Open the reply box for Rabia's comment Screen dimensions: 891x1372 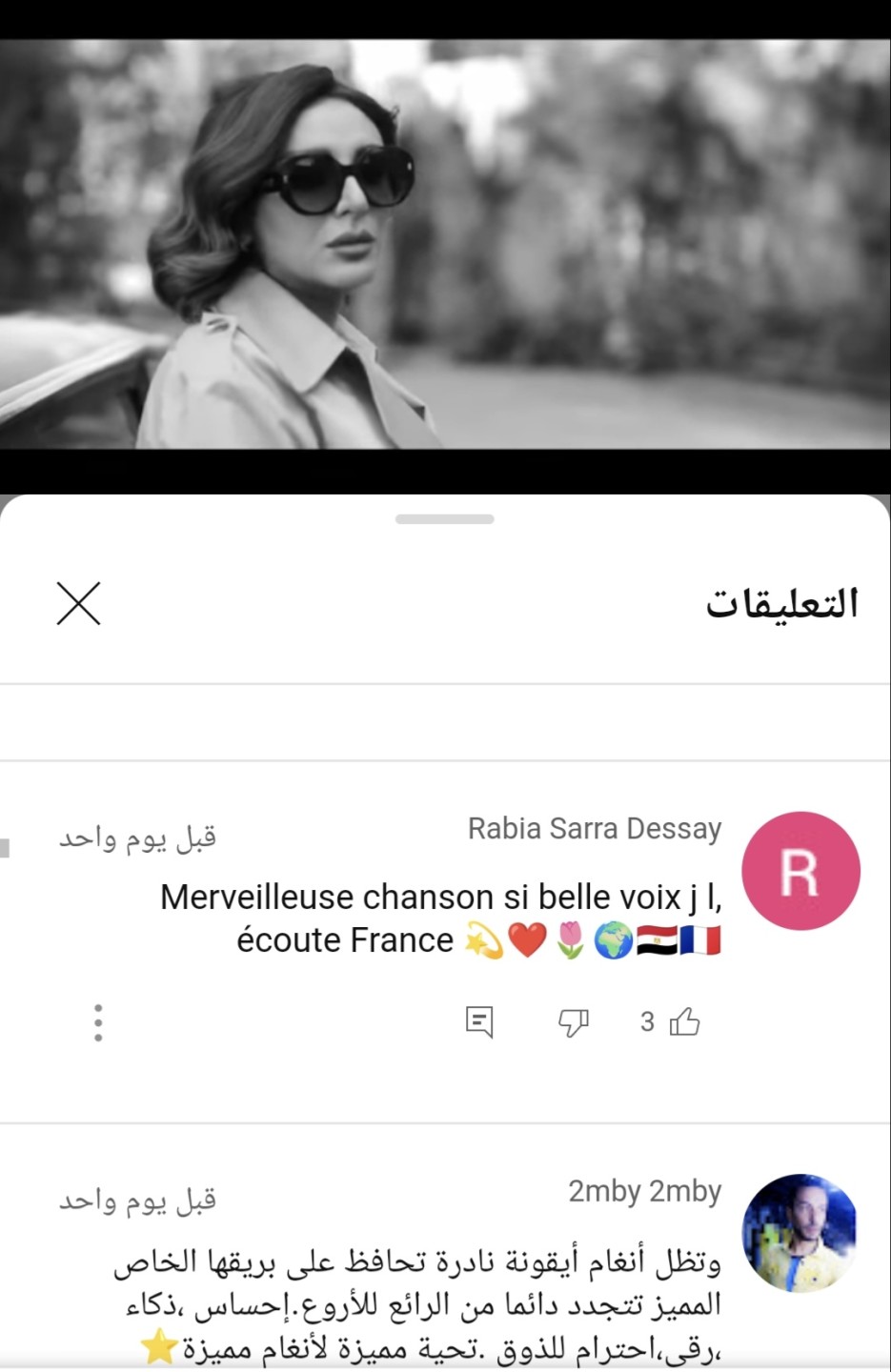click(x=477, y=1021)
